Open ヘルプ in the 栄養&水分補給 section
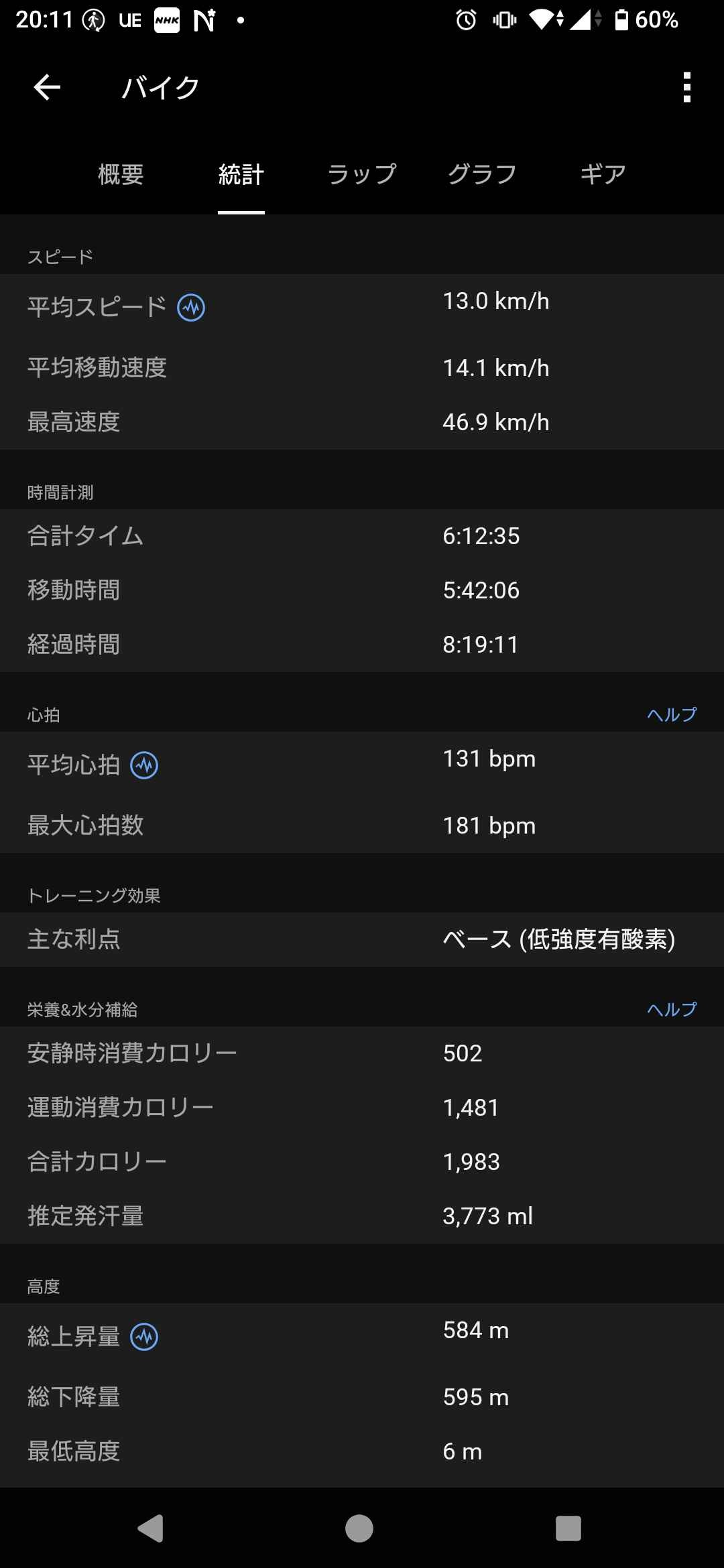Image resolution: width=724 pixels, height=1568 pixels. (x=671, y=1010)
